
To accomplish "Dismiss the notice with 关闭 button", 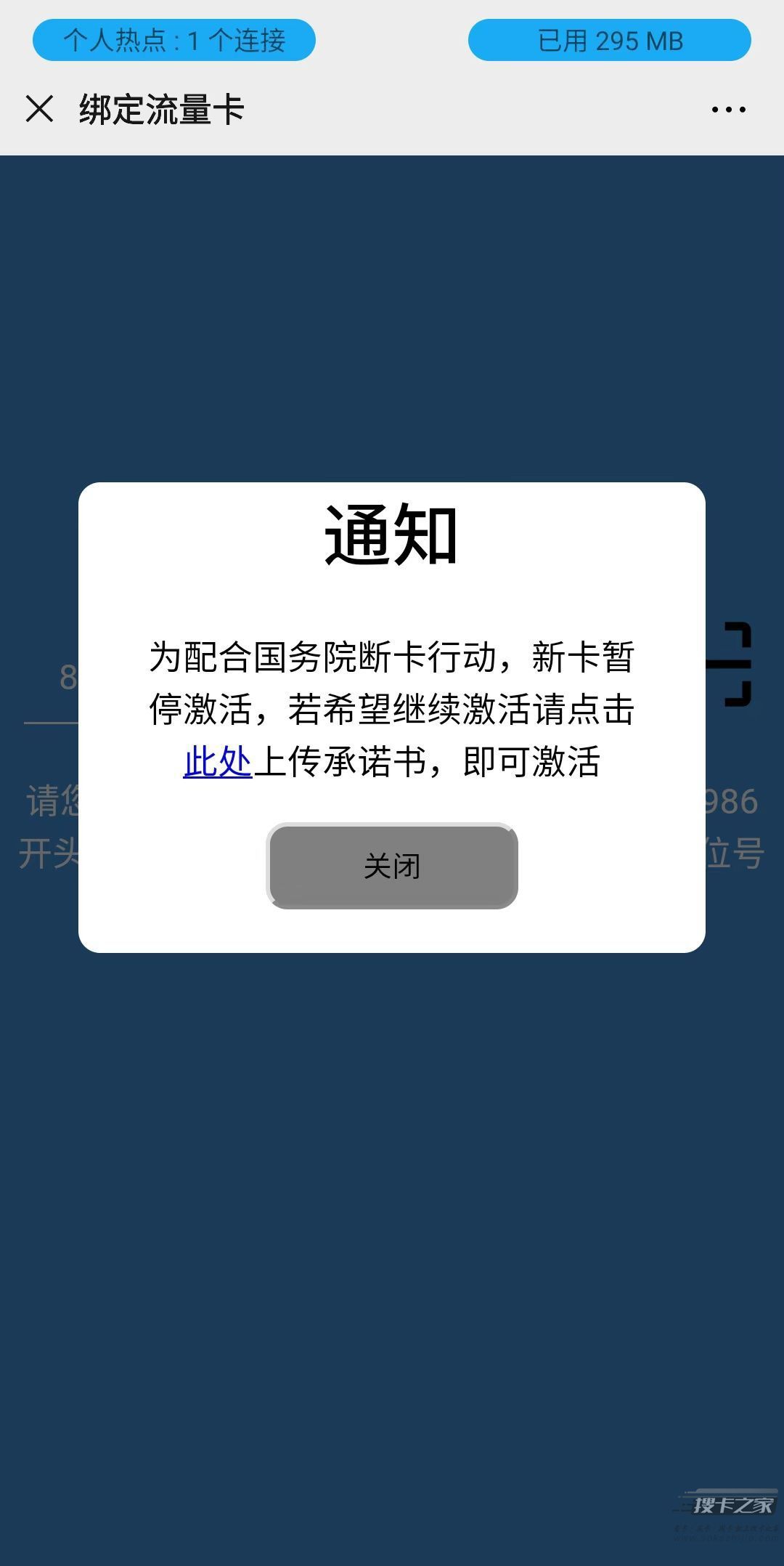I will 392,866.
